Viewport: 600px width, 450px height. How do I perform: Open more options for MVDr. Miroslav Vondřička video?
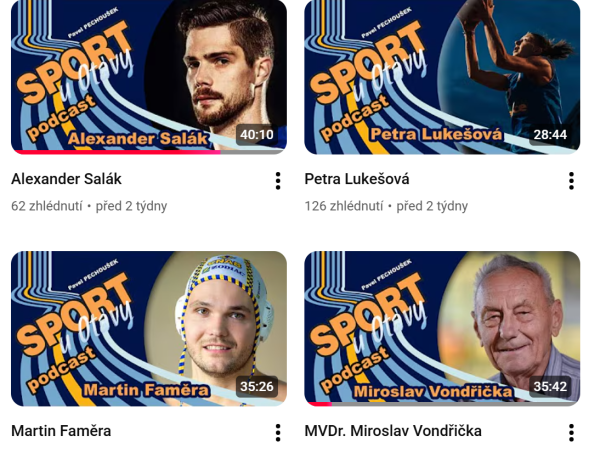(x=571, y=432)
